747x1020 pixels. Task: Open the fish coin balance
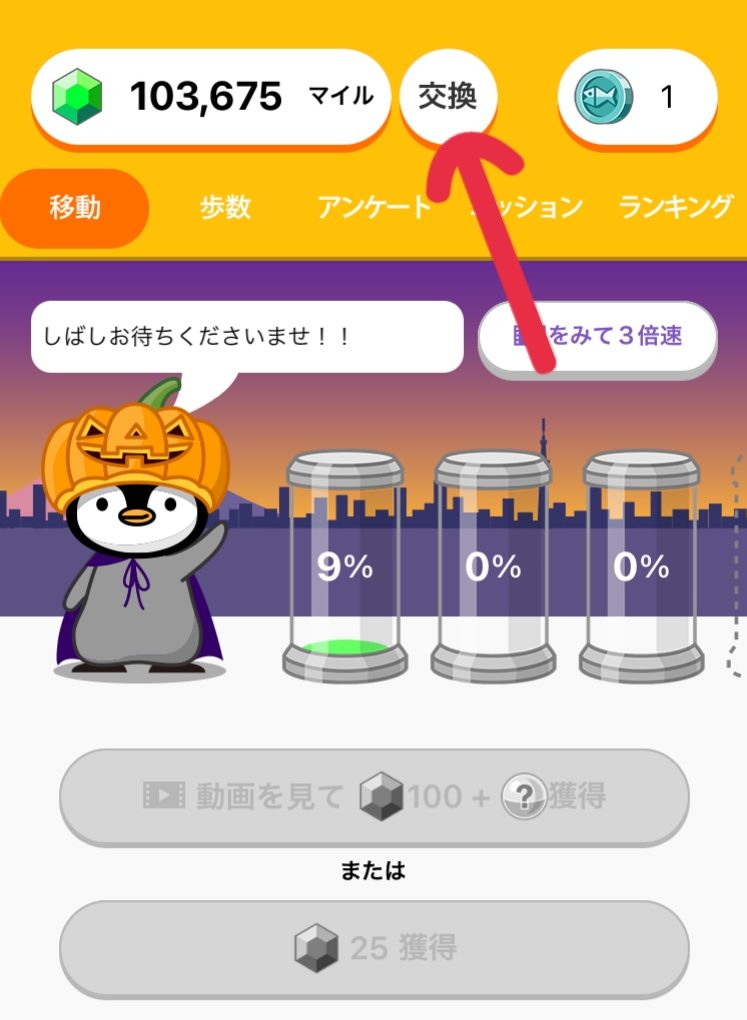point(638,97)
